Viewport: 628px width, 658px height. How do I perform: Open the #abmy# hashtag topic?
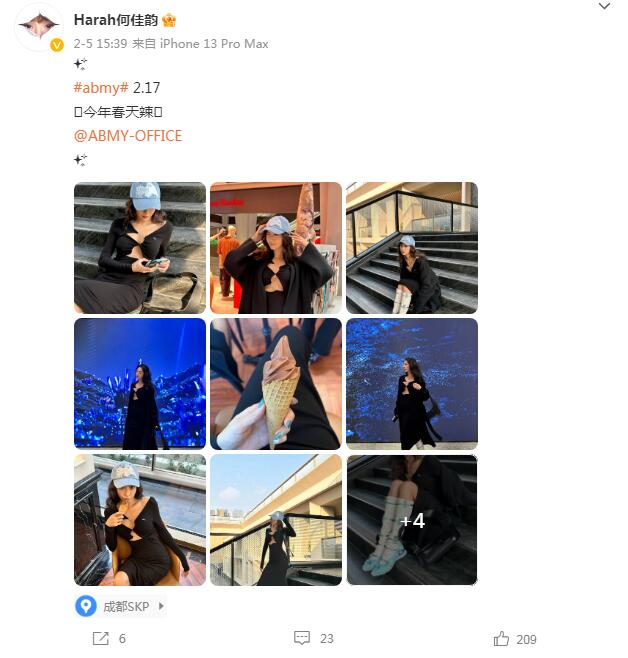click(101, 87)
